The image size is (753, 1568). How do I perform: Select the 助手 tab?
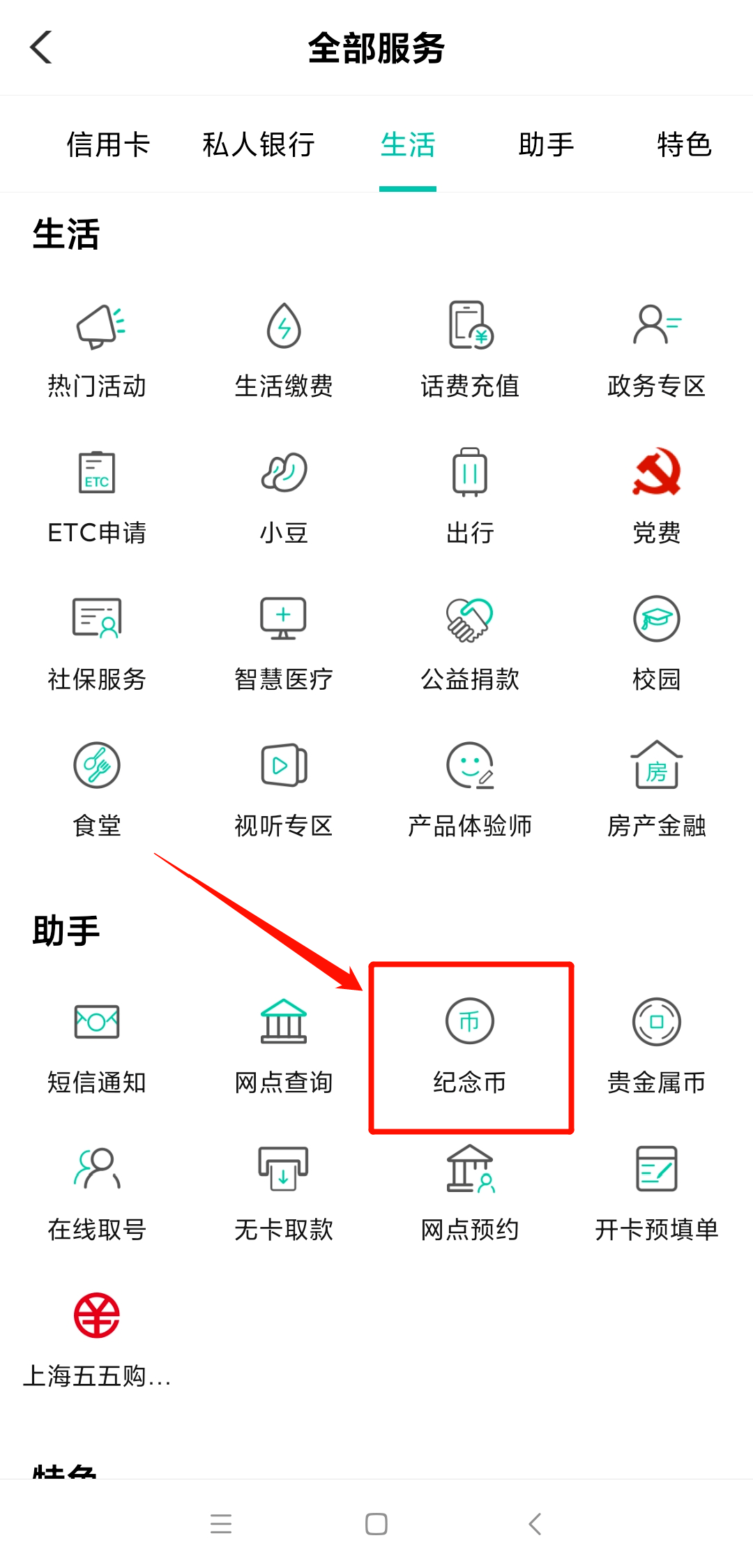[x=546, y=144]
